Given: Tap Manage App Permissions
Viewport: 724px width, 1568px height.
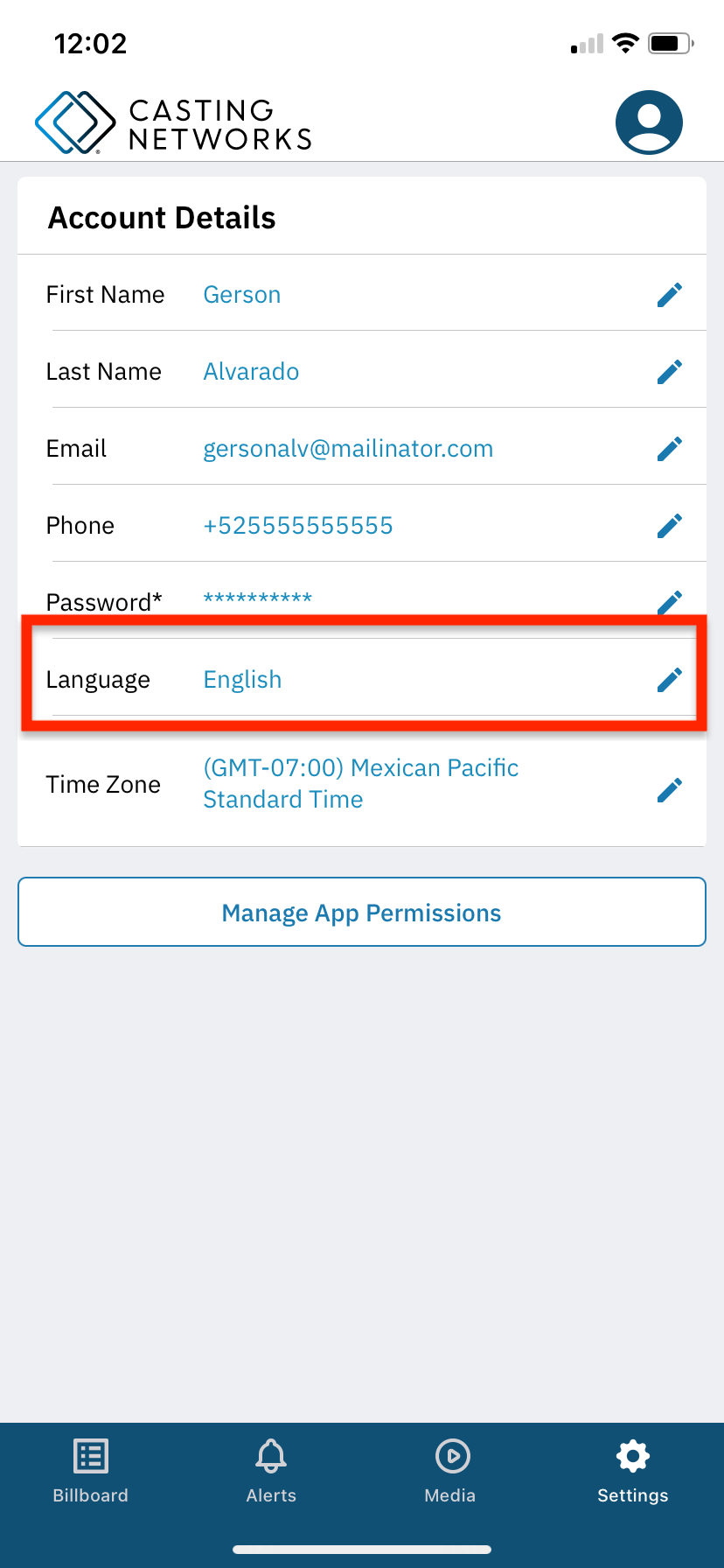Looking at the screenshot, I should [362, 912].
